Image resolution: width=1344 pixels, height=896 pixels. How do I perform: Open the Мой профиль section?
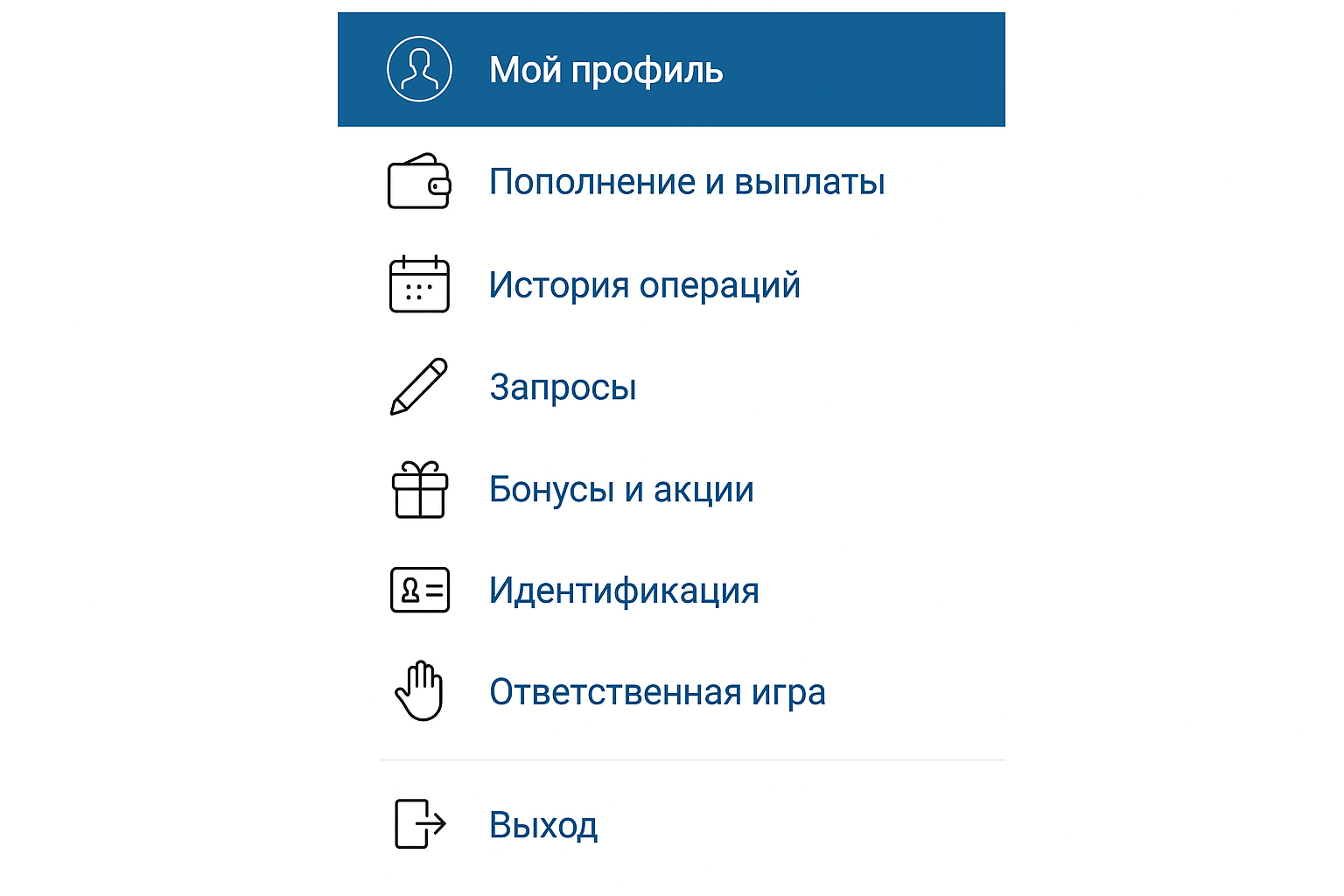coord(605,70)
